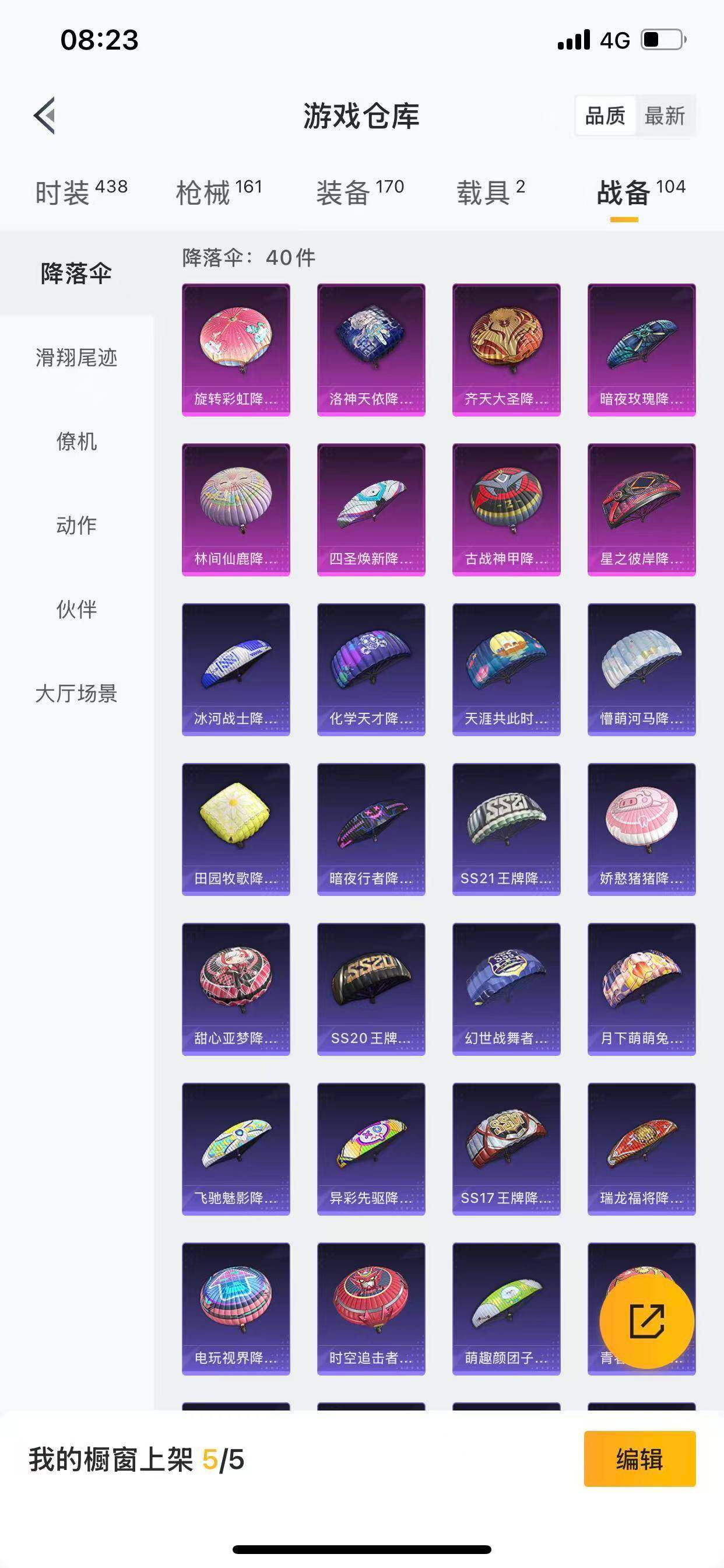Open the 大厅场景 sidebar section
Screen dimensions: 724x1568
pyautogui.click(x=78, y=696)
